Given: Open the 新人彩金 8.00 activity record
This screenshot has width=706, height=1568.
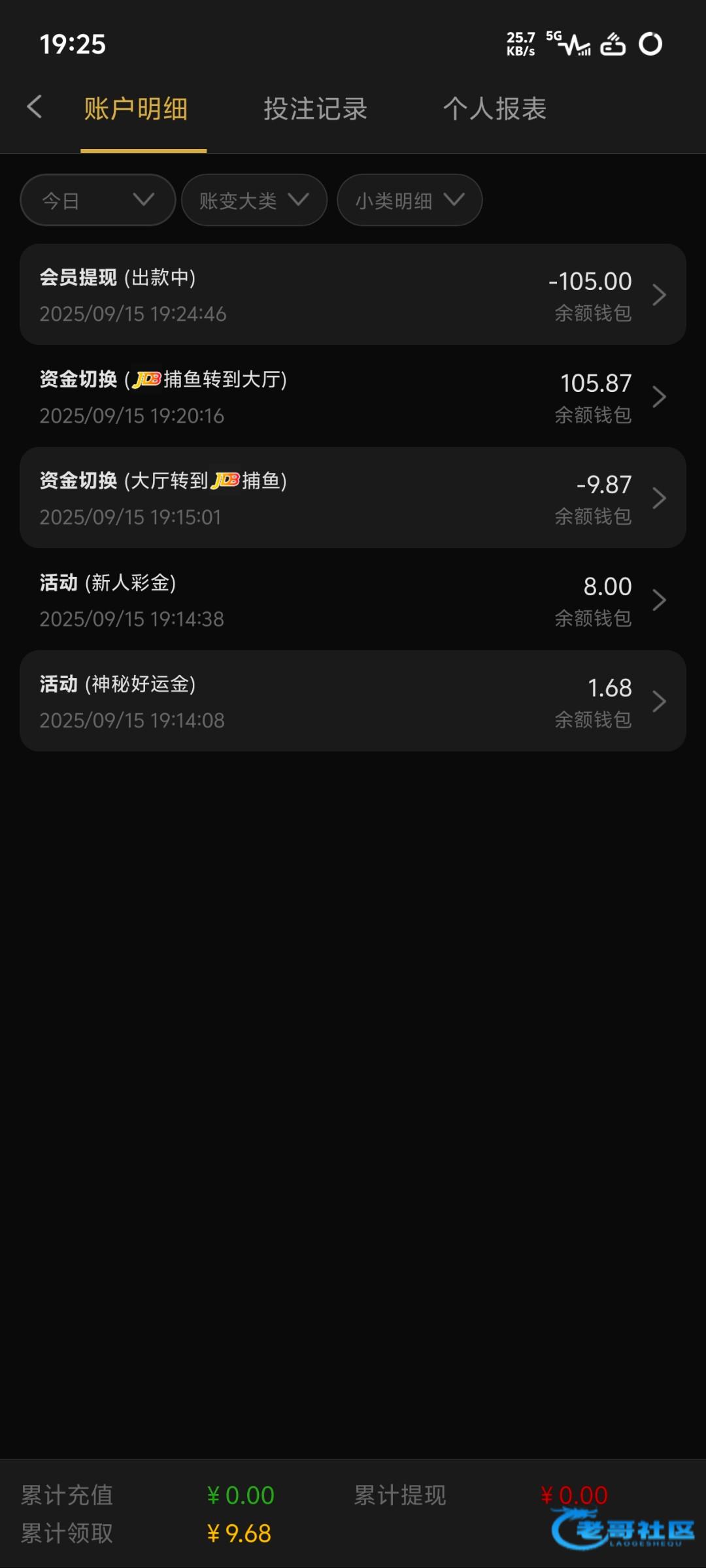Looking at the screenshot, I should (x=353, y=600).
